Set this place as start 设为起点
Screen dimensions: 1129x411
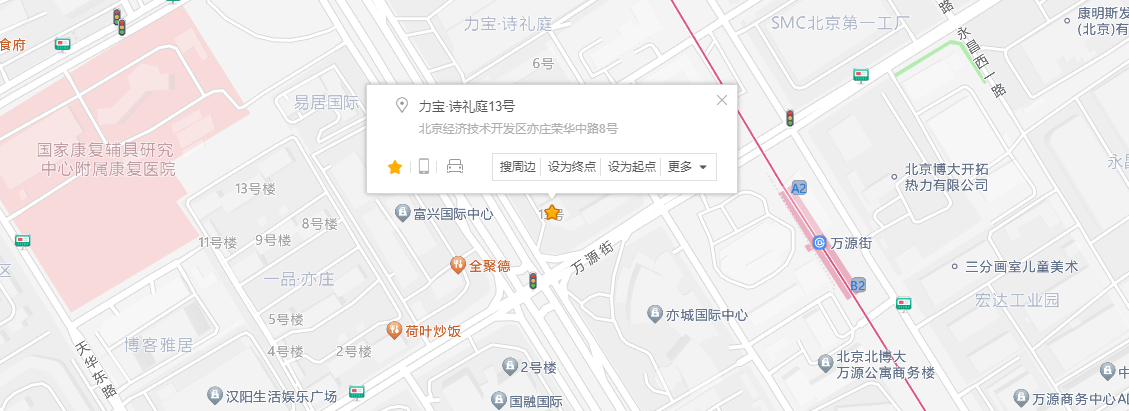631,167
